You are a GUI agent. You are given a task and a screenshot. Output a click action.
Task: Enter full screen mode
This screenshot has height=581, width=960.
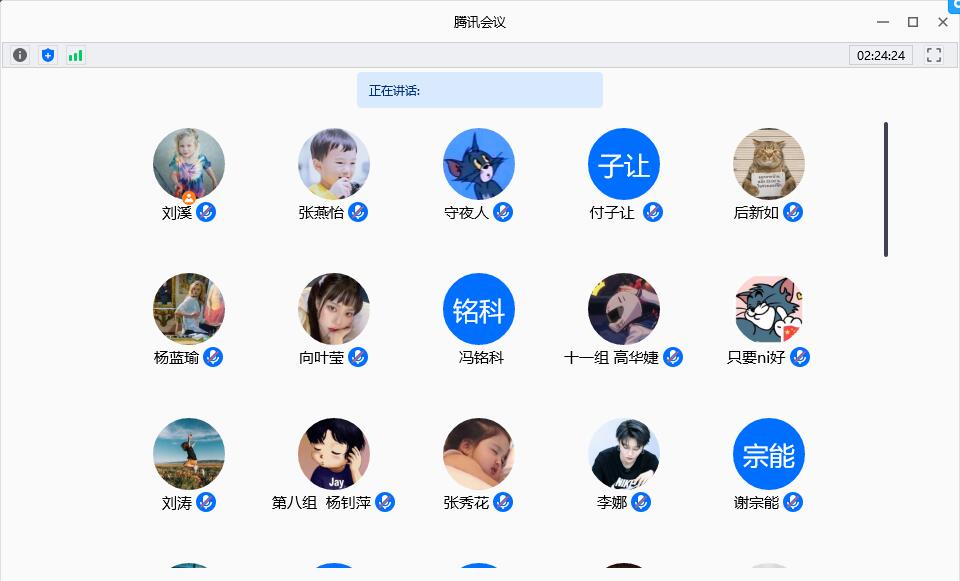tap(934, 55)
